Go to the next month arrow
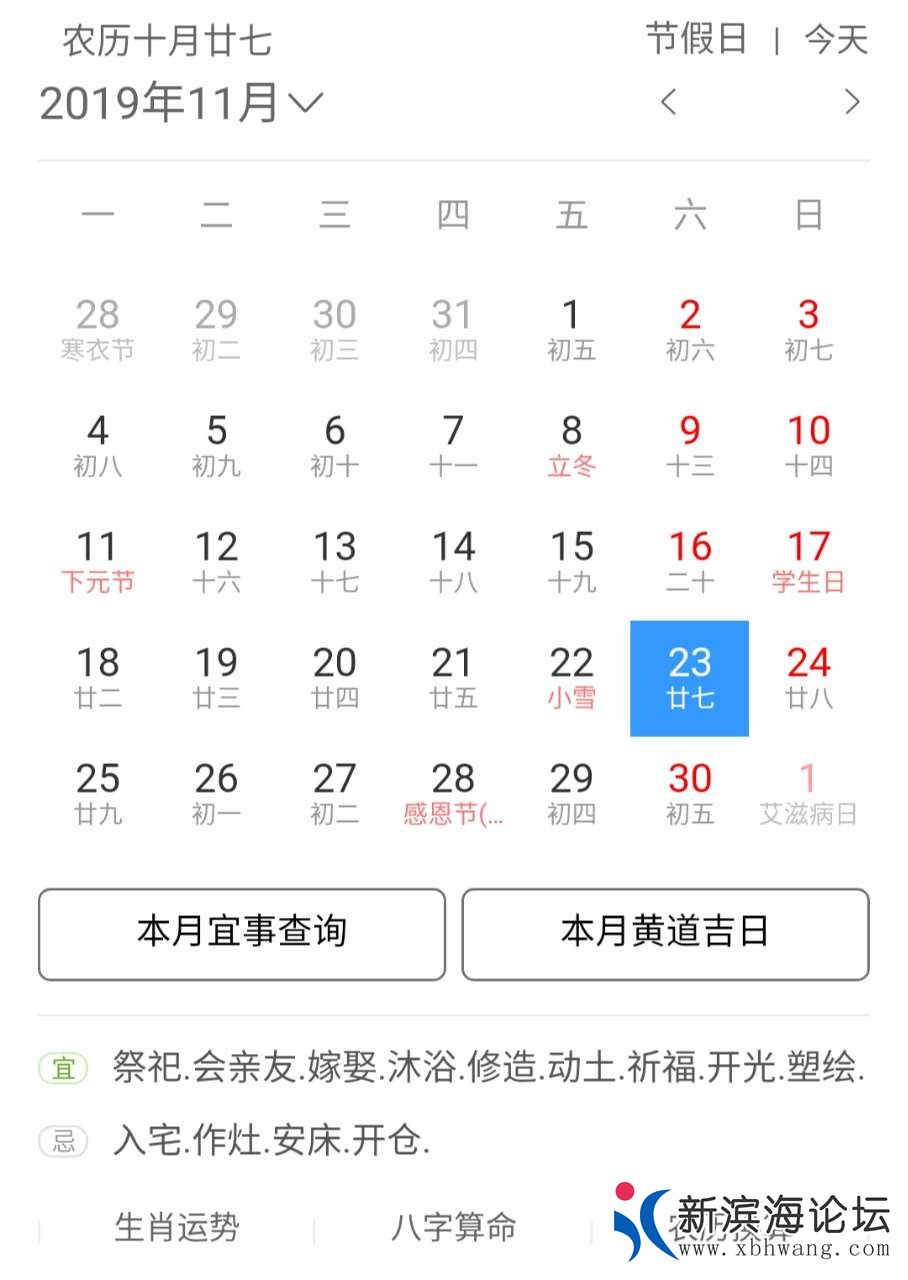Viewport: 908px width, 1280px height. [x=851, y=102]
